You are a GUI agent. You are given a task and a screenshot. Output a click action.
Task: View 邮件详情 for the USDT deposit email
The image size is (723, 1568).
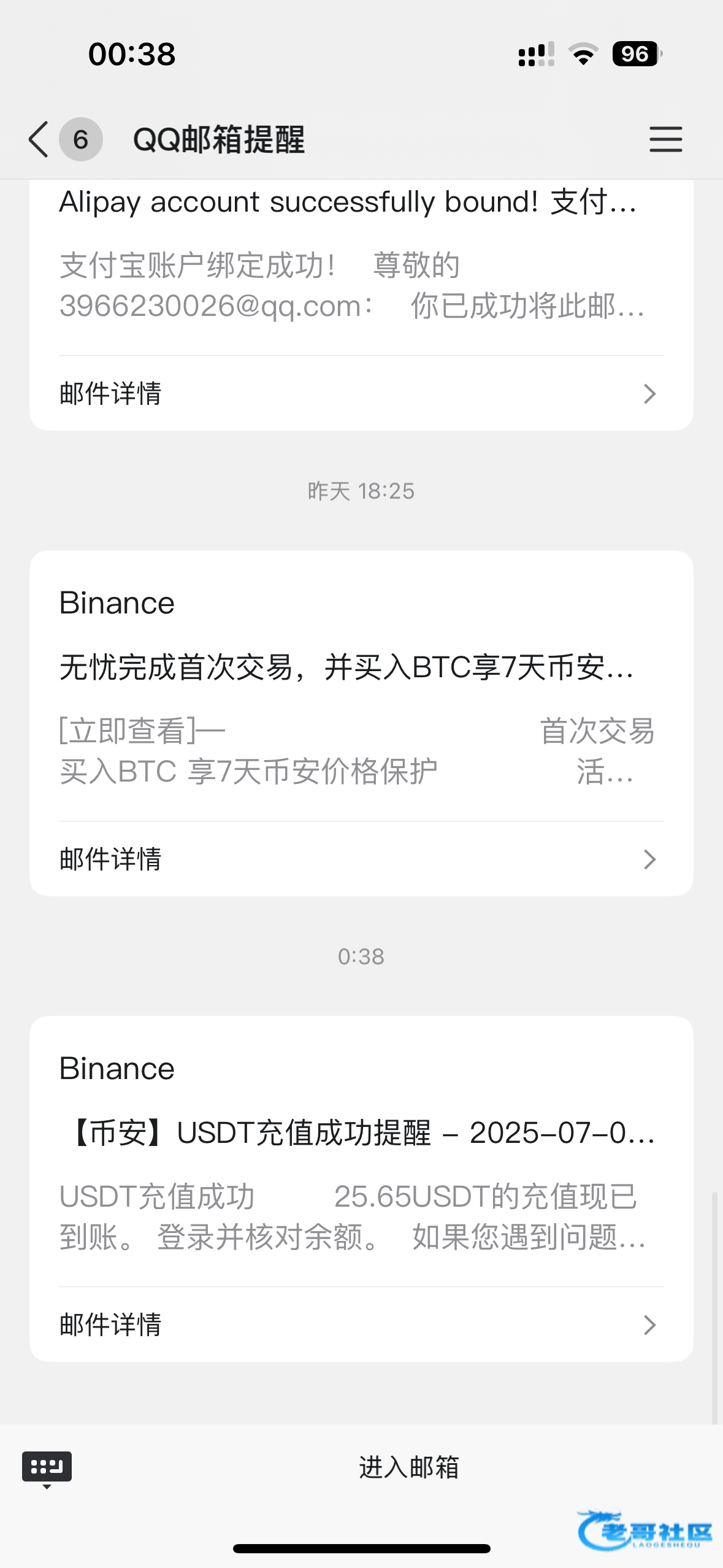coord(361,1325)
